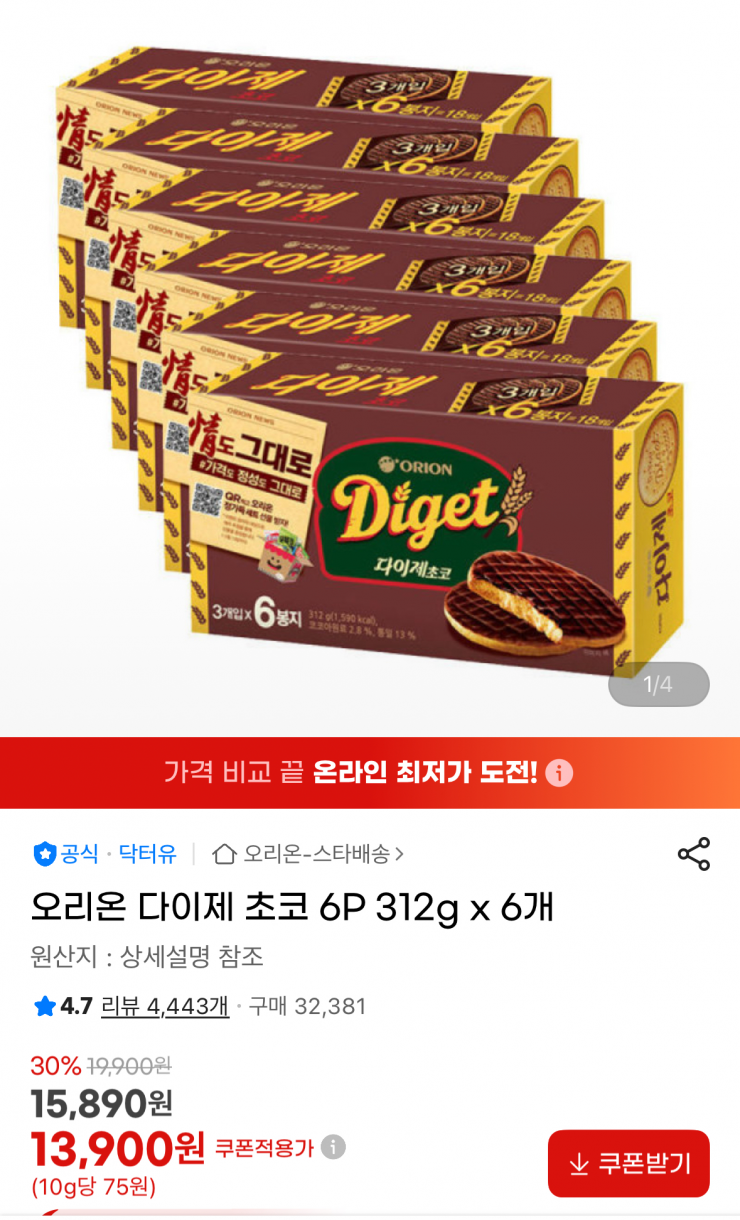The image size is (740, 1220).
Task: Tap the red 쿠폰받기 button
Action: pyautogui.click(x=628, y=1163)
